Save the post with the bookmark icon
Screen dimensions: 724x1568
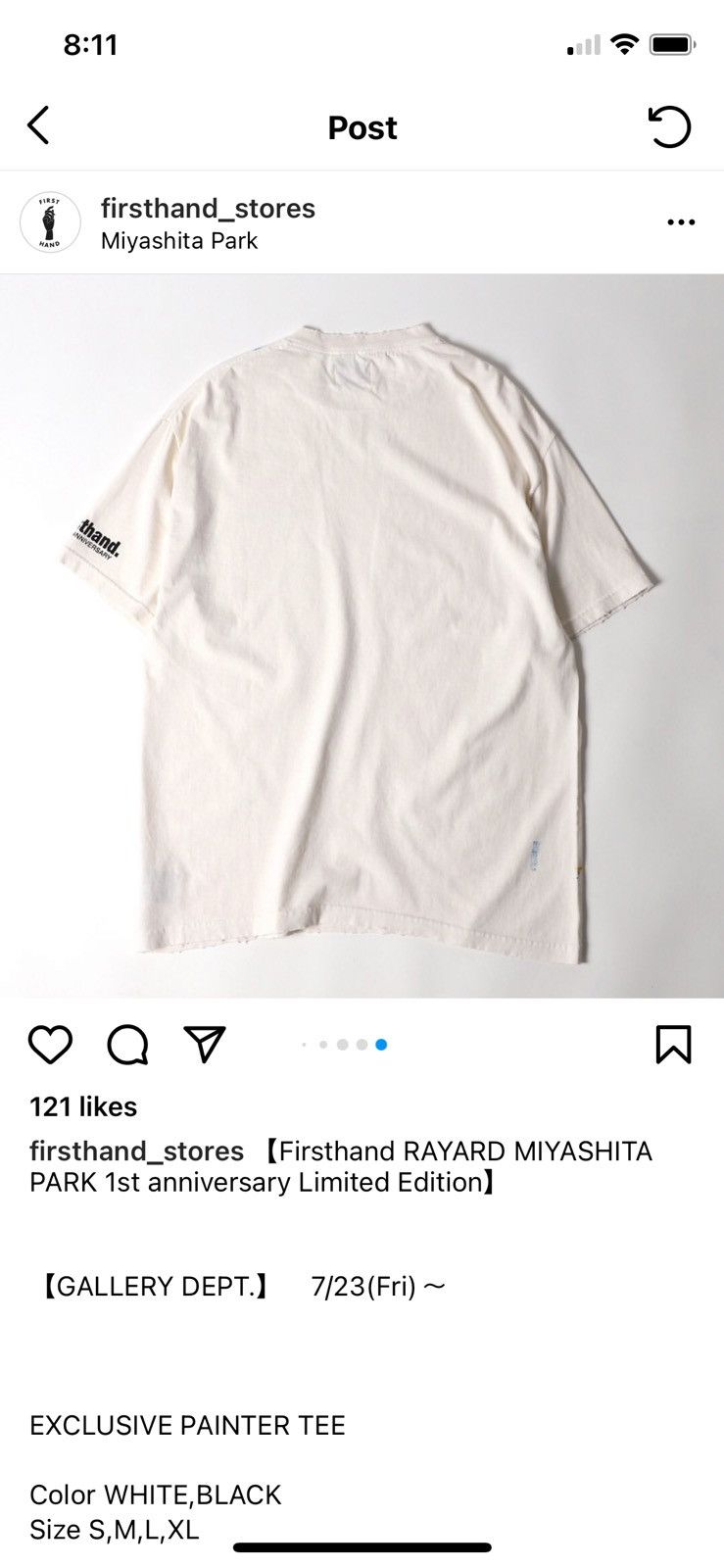673,1045
